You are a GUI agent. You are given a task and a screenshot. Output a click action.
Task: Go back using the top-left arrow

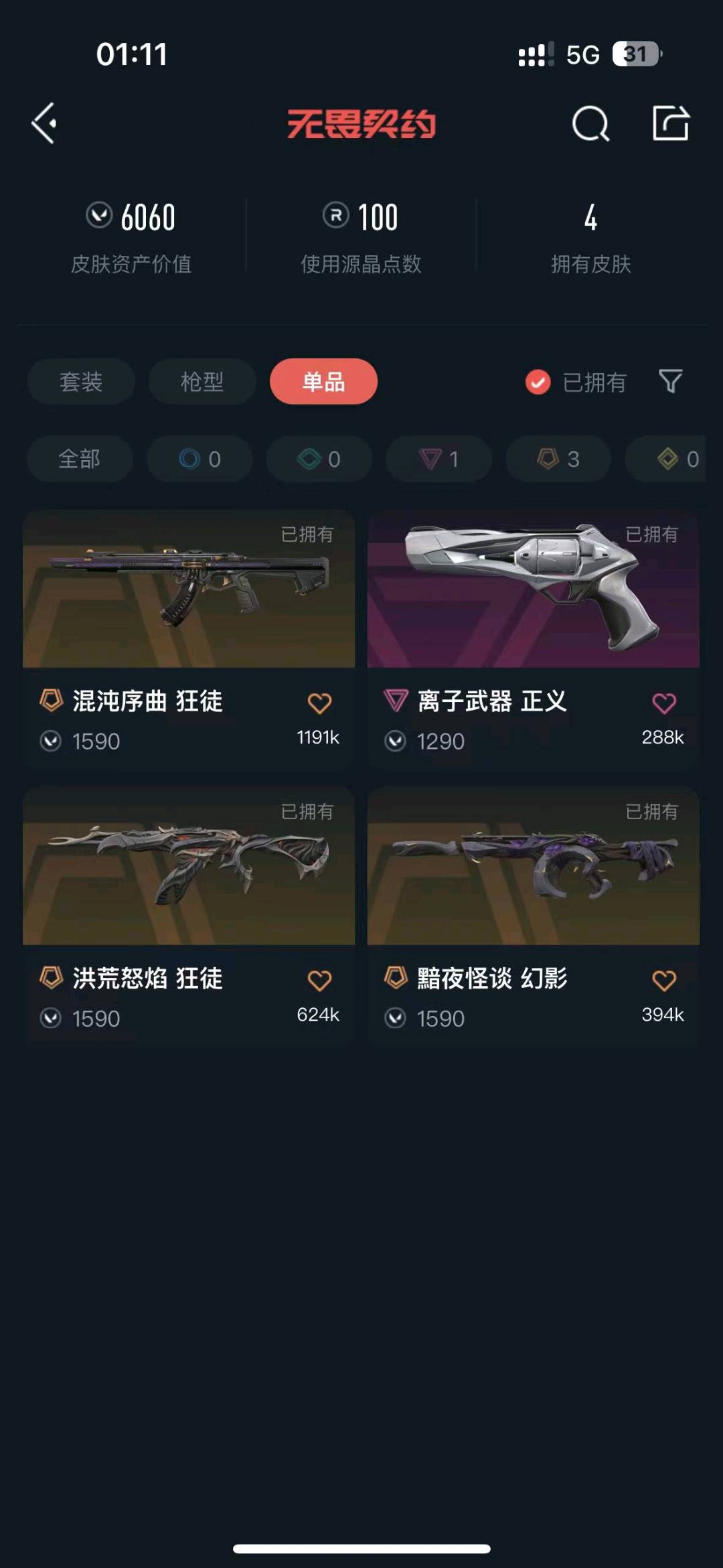pos(44,123)
